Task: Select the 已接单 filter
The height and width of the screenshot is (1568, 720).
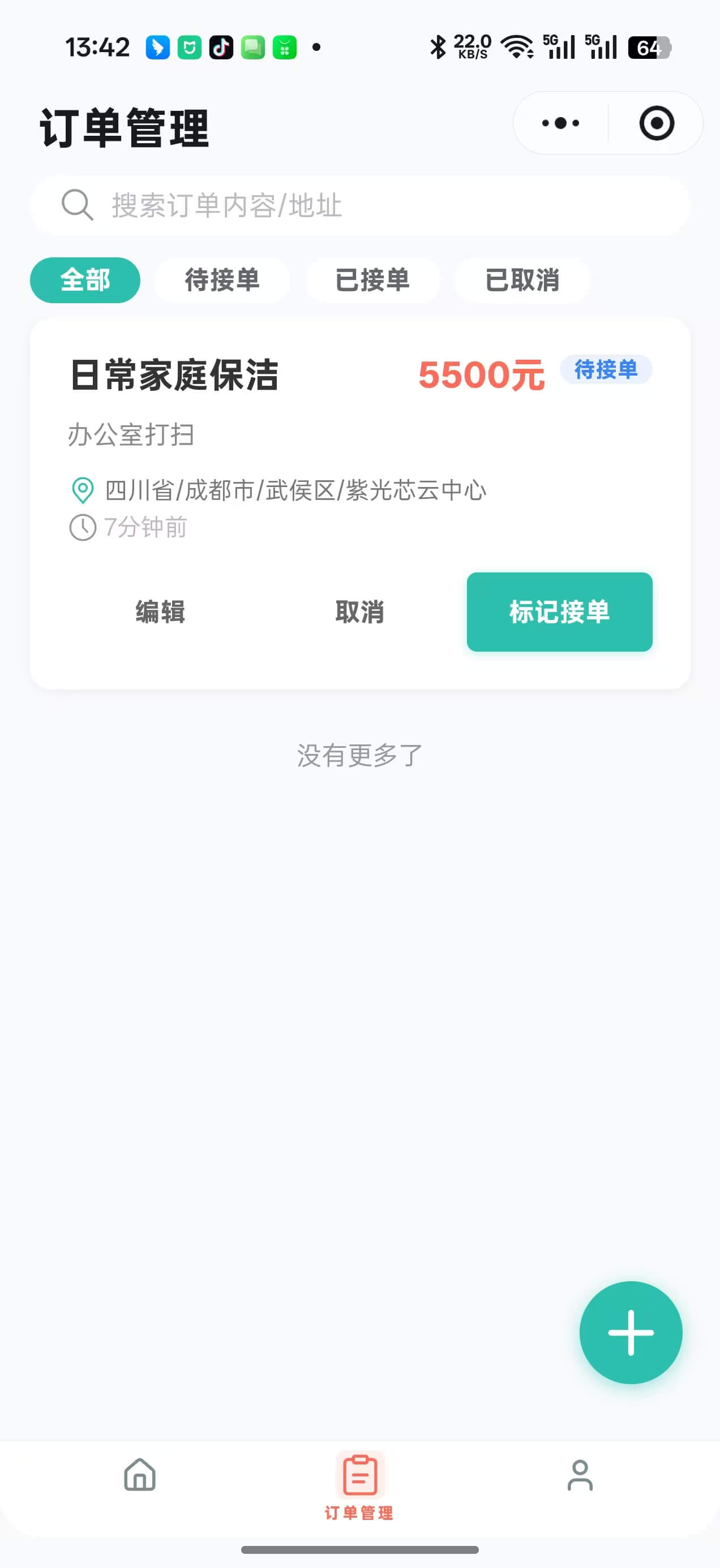Action: pos(373,280)
